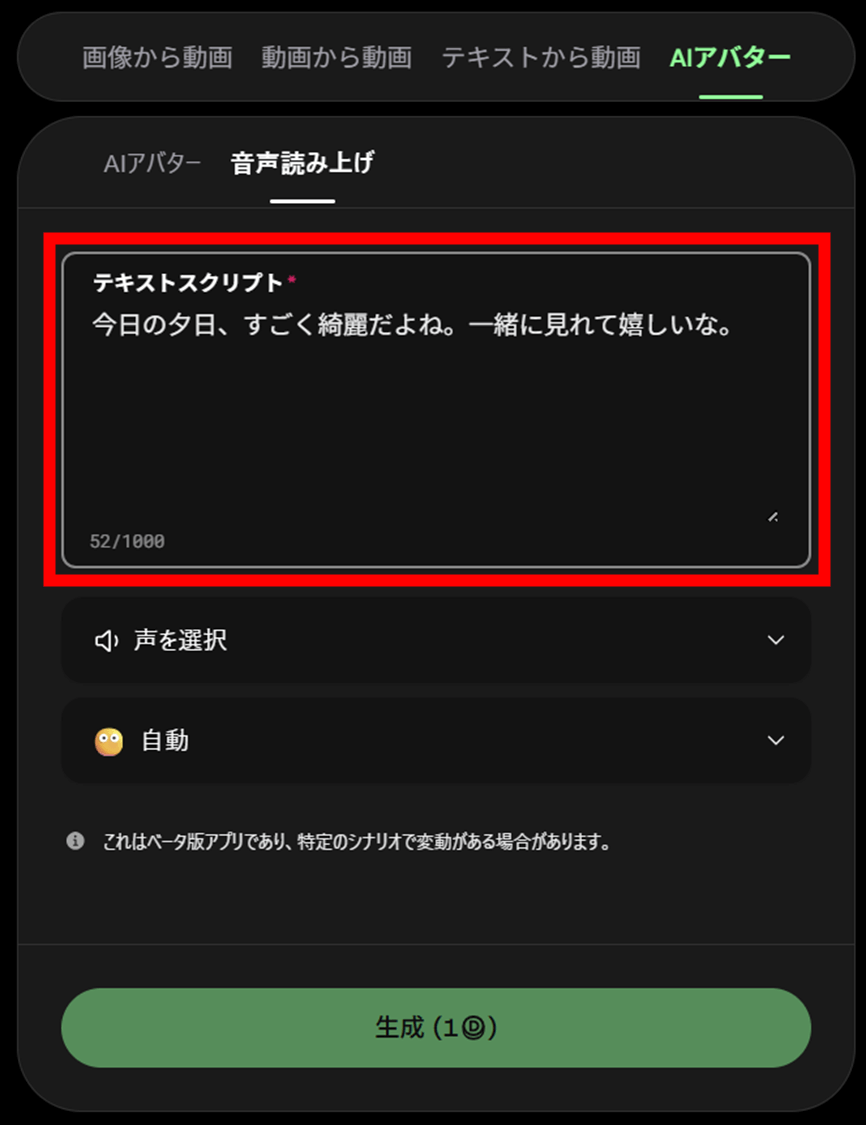
Task: Switch to the 画像から動画 tab
Action: (x=157, y=58)
